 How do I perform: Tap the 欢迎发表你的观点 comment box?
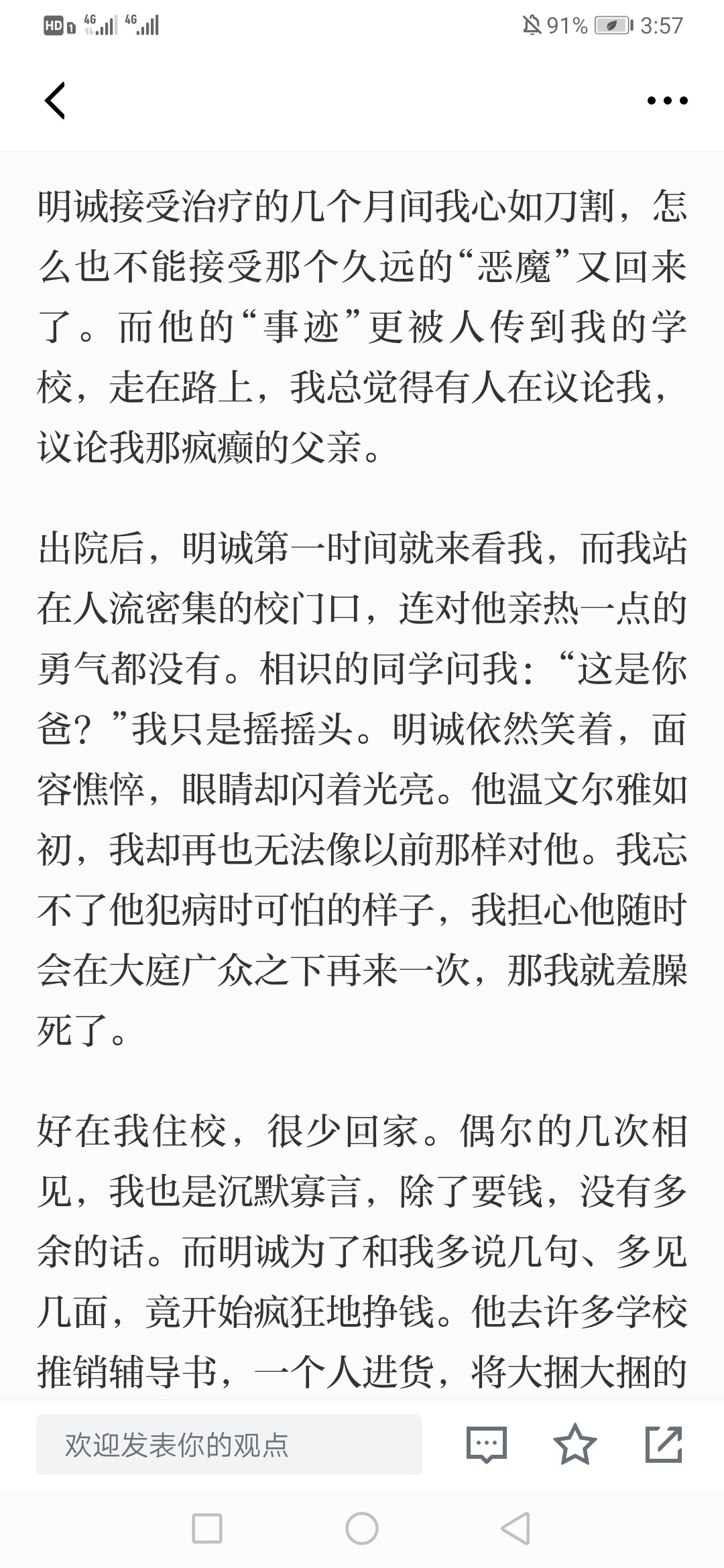coord(229,1445)
